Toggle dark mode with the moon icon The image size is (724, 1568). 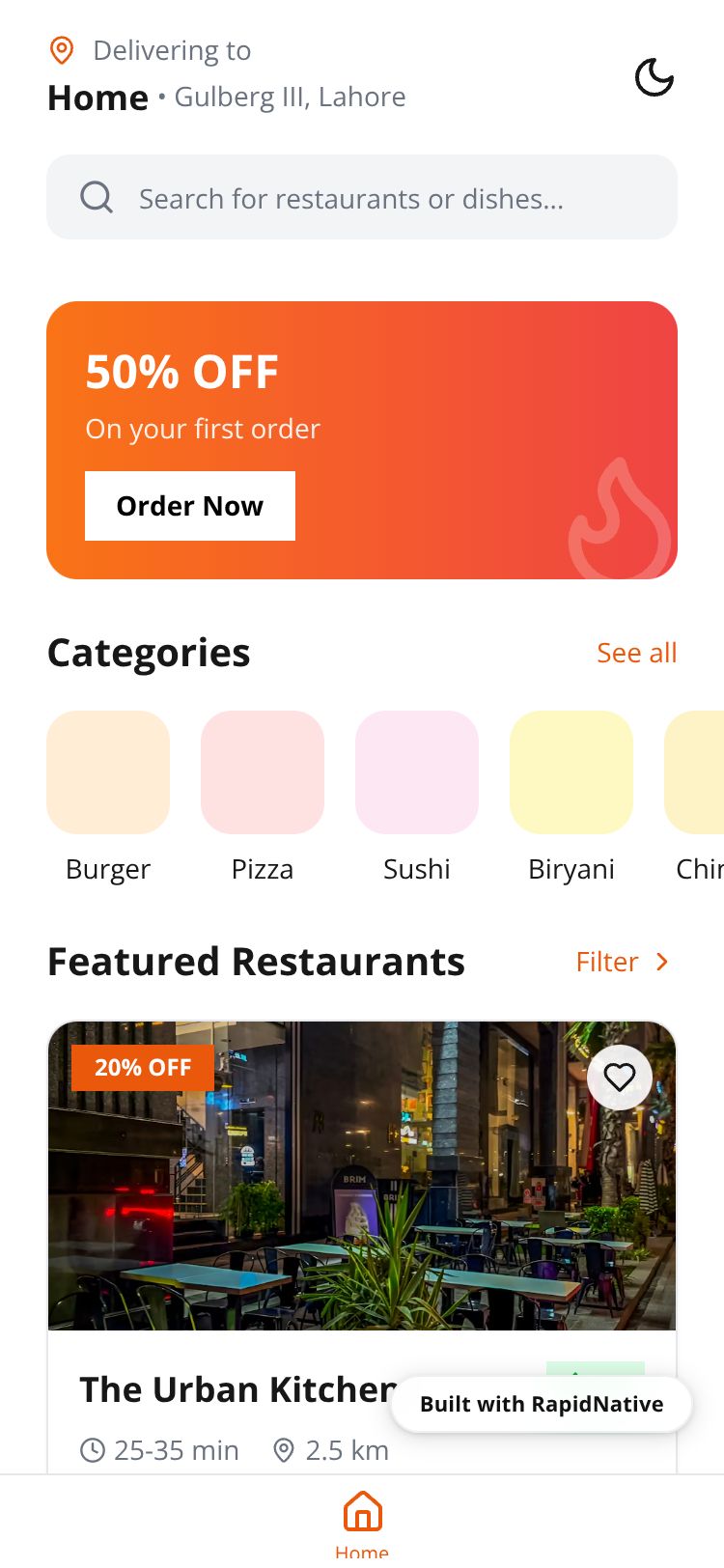(654, 77)
